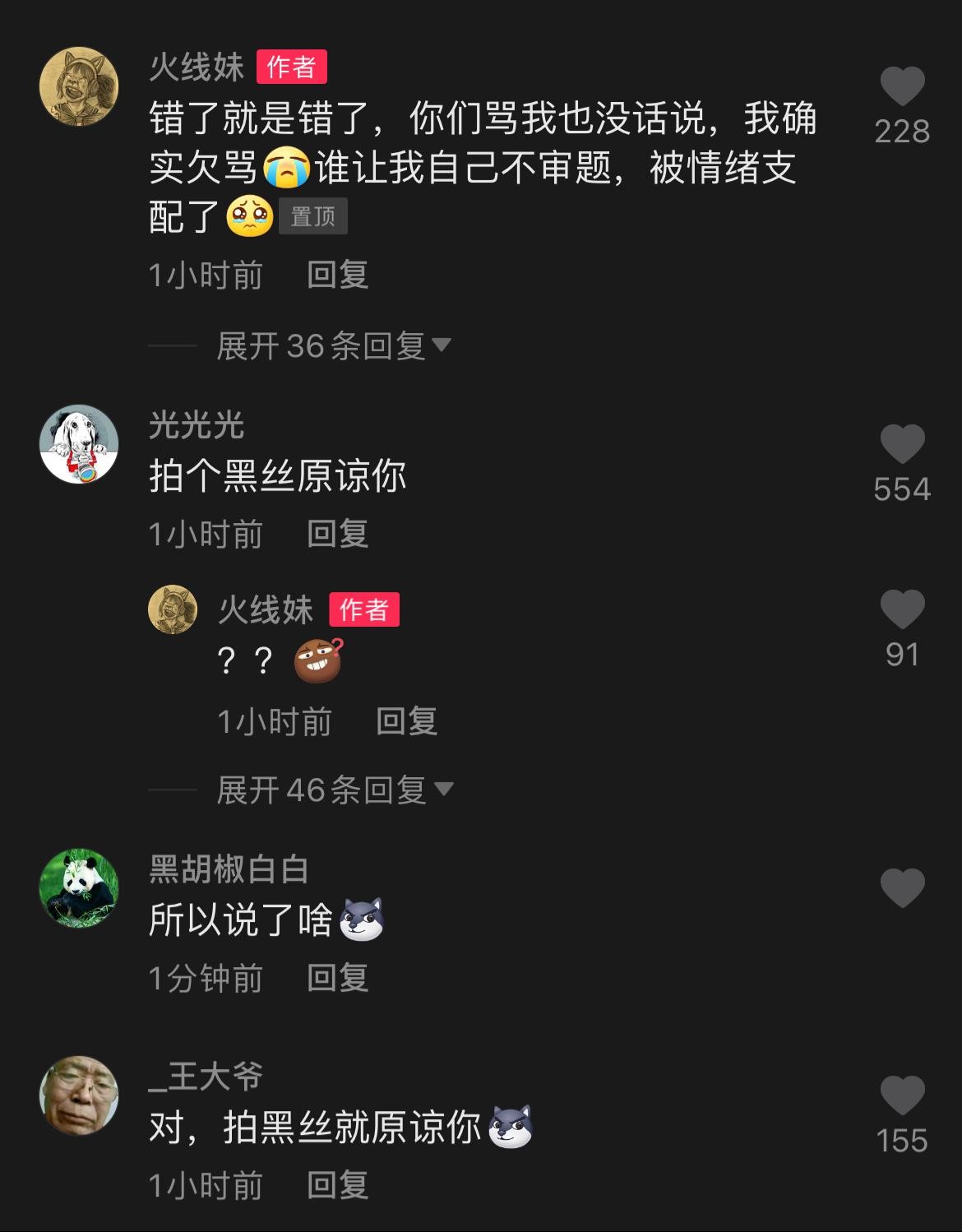Reply to 火线妹's pinned comment
Image resolution: width=962 pixels, height=1232 pixels.
[x=337, y=275]
